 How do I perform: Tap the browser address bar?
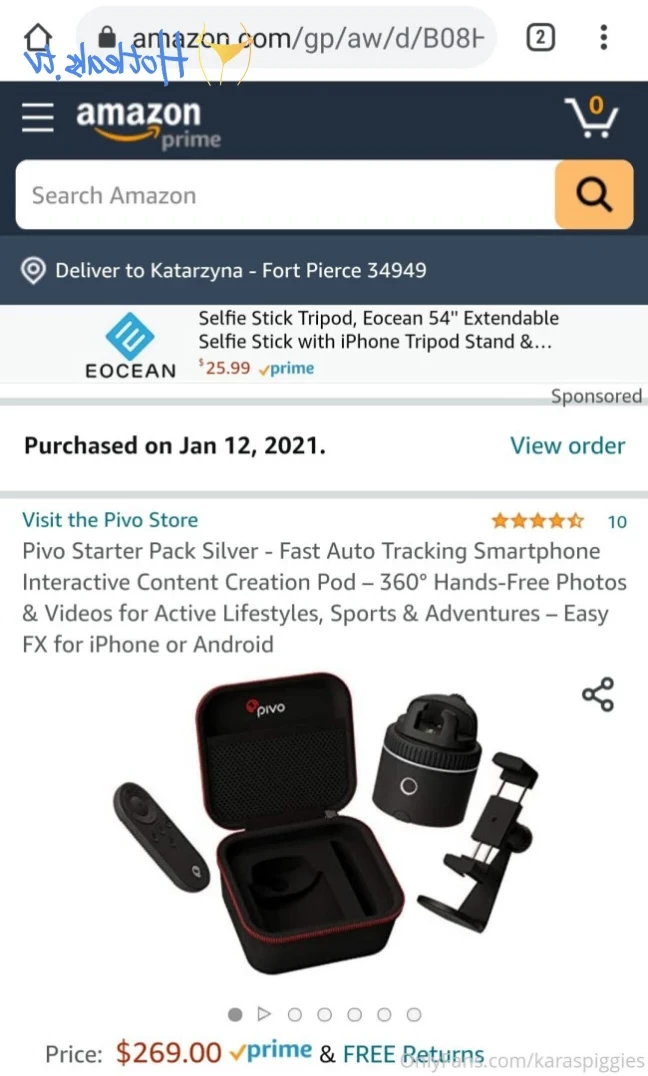[x=287, y=38]
